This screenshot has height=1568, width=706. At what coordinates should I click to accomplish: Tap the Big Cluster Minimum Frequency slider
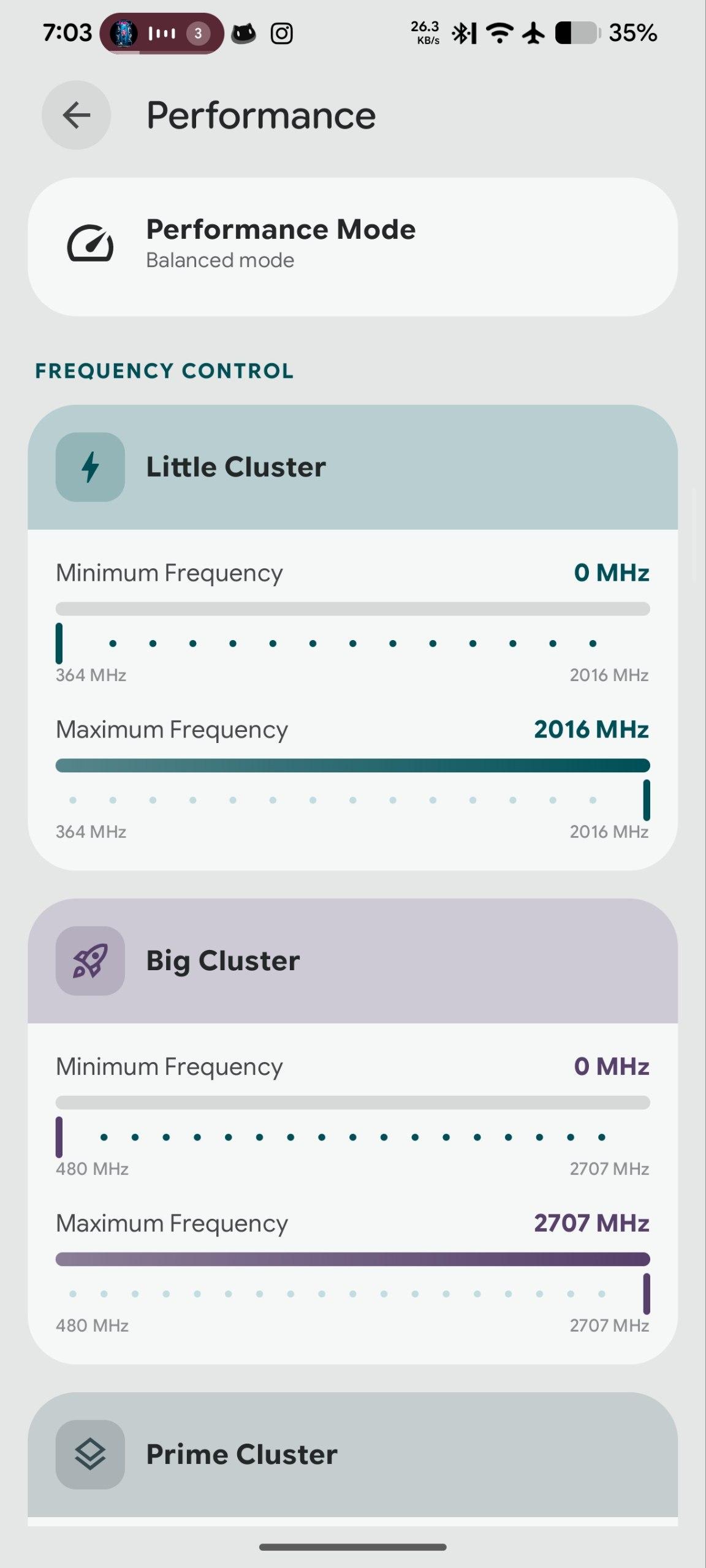(352, 1136)
